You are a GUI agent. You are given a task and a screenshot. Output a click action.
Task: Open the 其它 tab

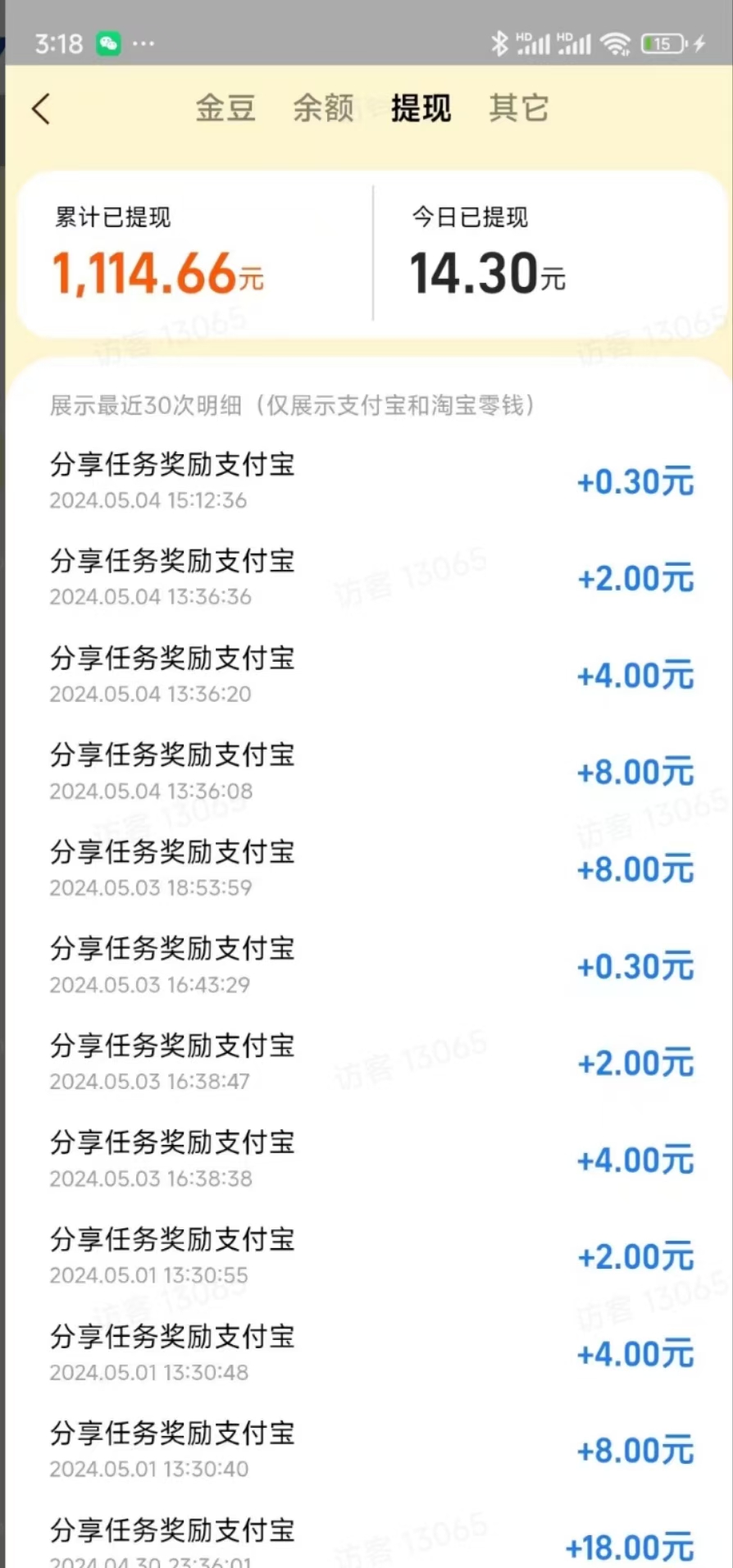[518, 108]
